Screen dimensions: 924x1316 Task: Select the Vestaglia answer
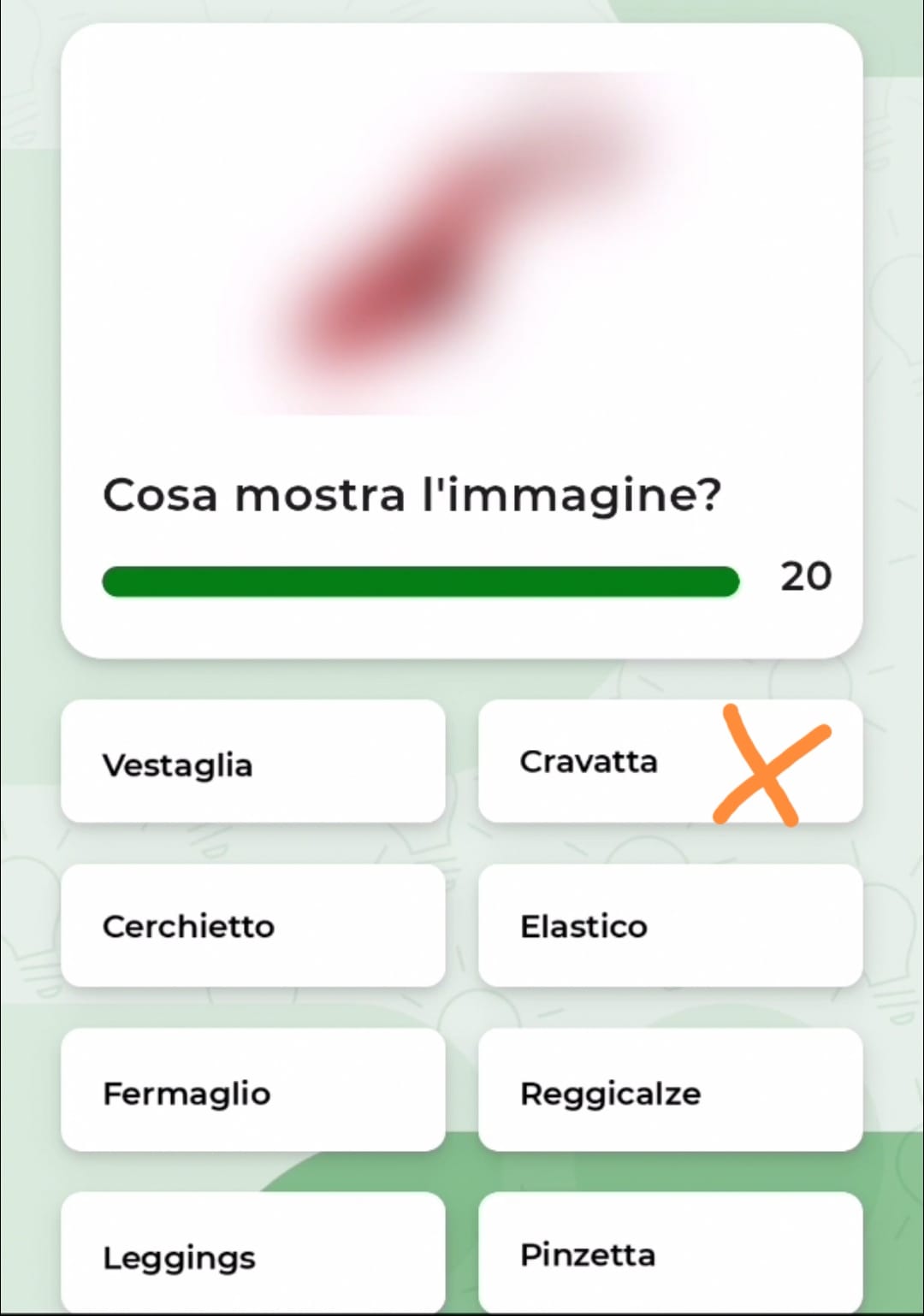[252, 762]
